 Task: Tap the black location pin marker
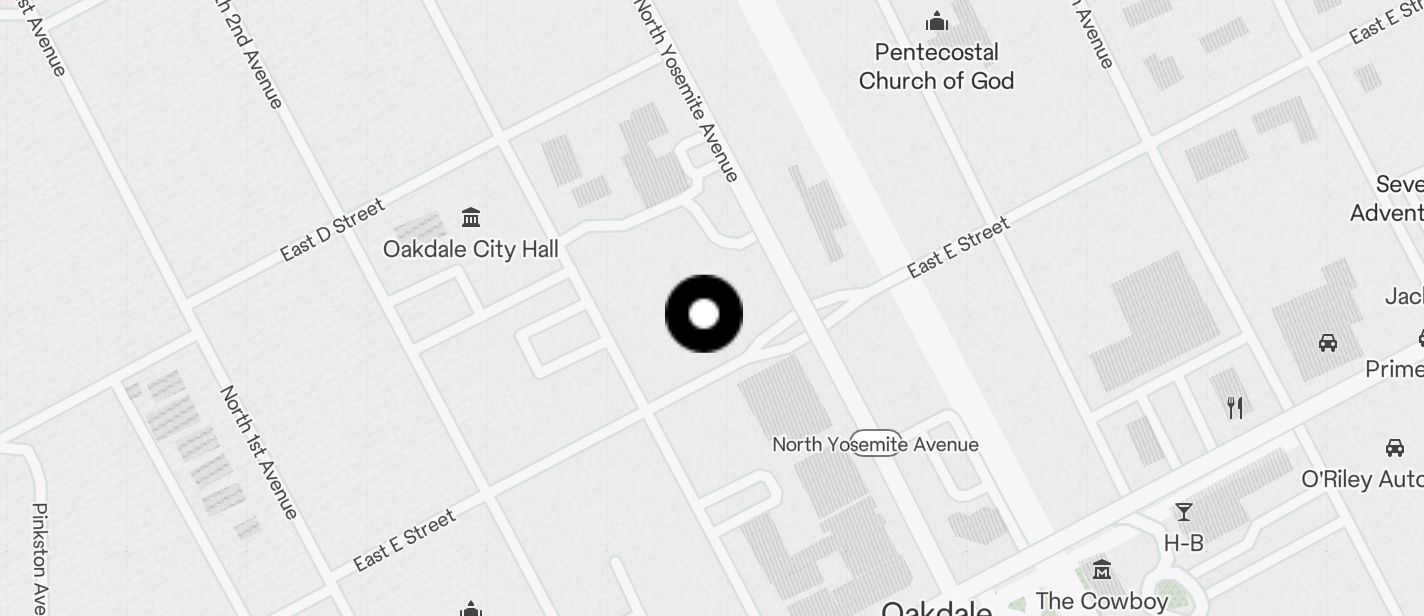(704, 314)
